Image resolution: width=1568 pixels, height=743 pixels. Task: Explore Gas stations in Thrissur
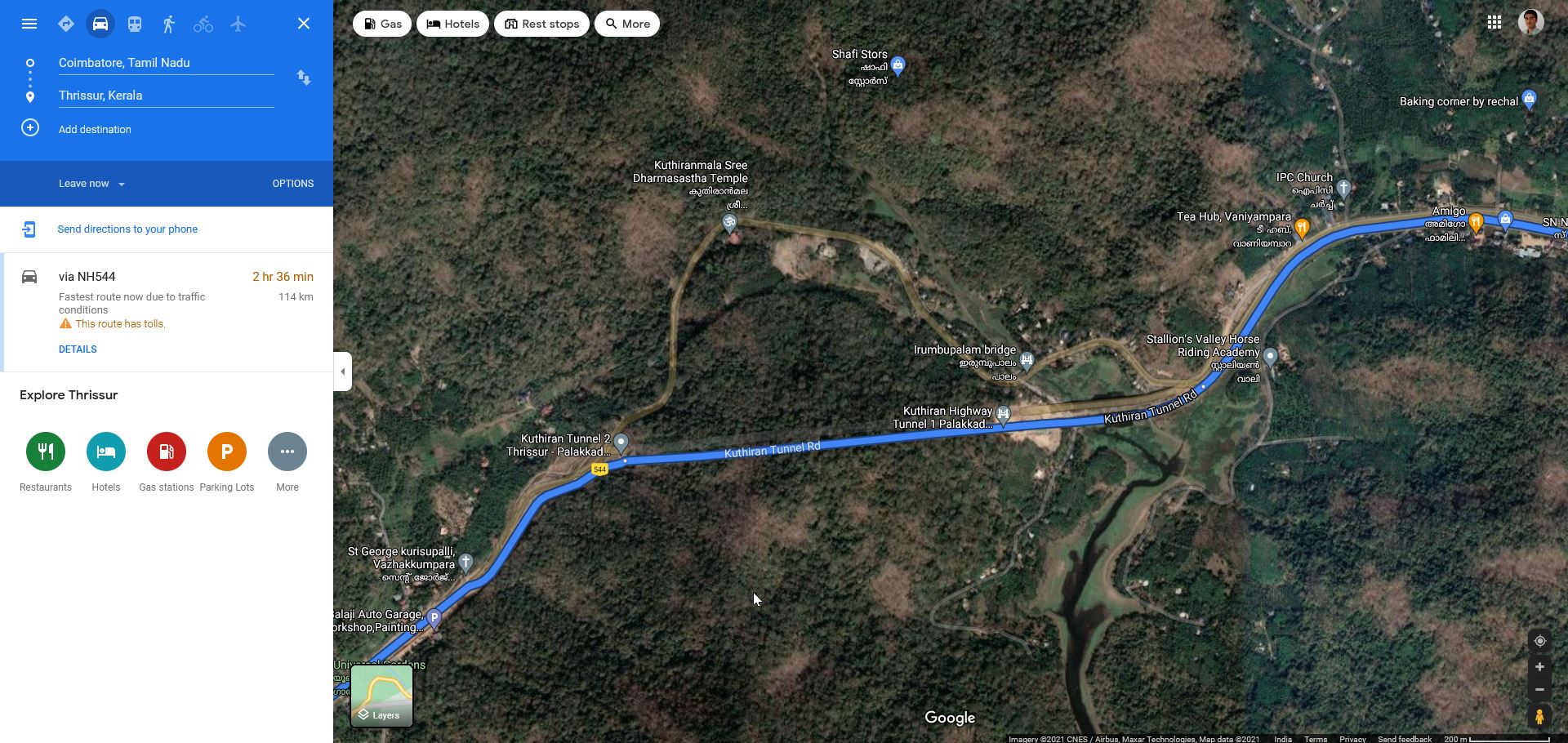coord(167,452)
